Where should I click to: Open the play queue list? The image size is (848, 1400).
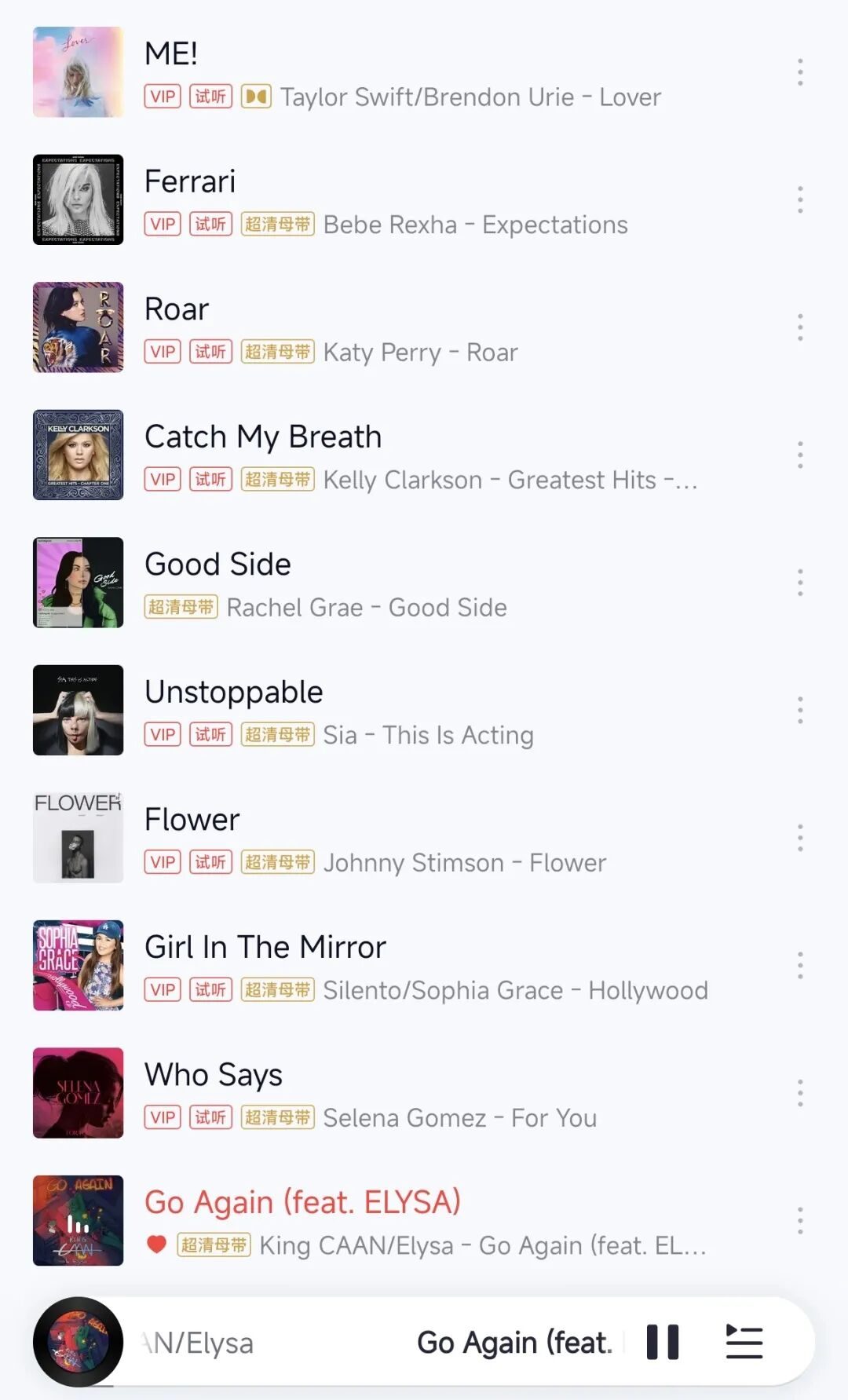click(x=744, y=1342)
